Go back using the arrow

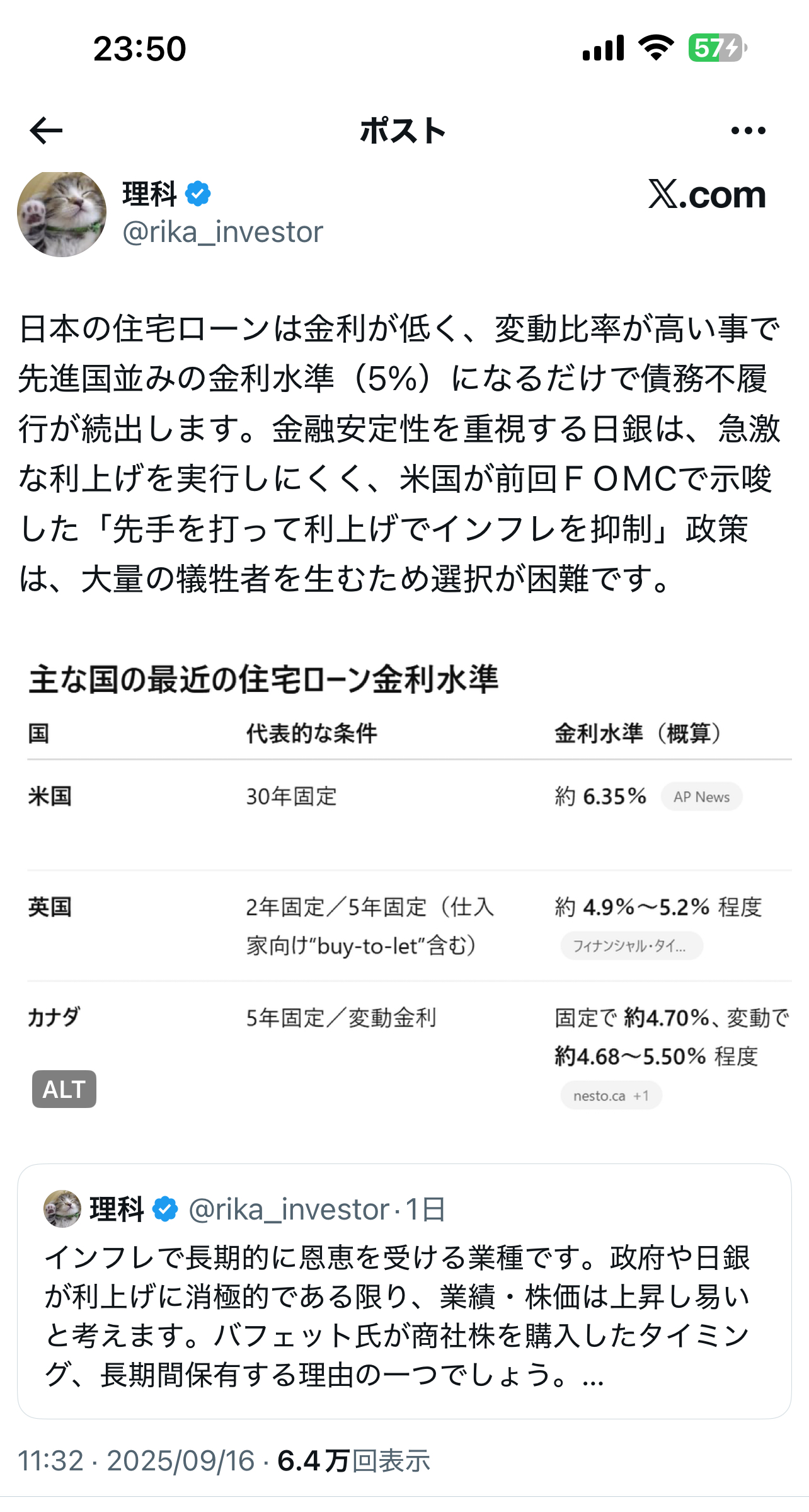point(46,130)
